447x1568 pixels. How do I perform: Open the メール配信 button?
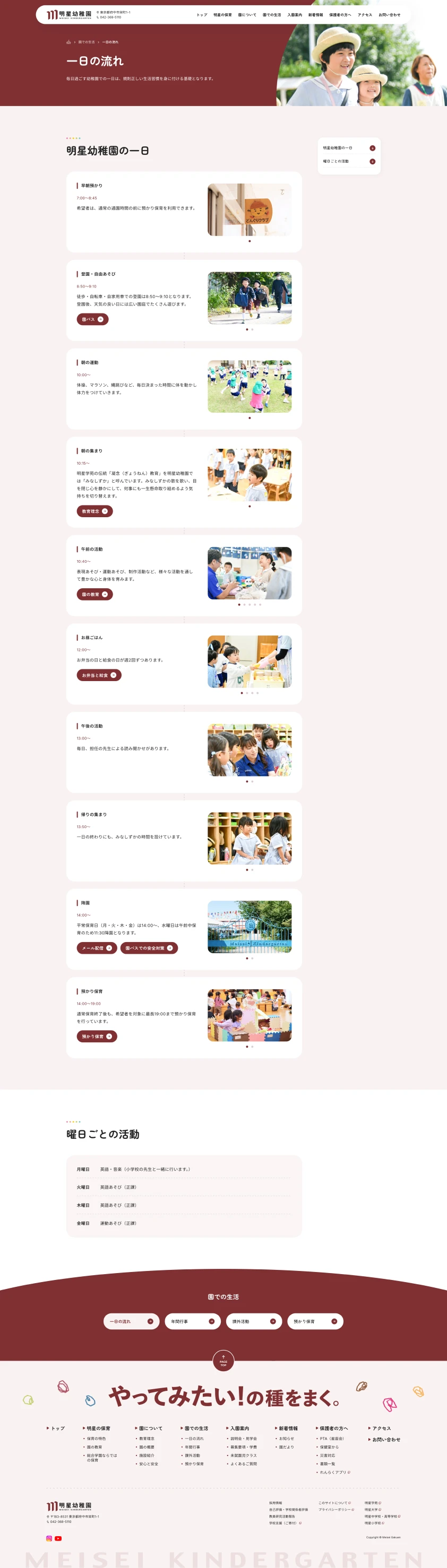pos(96,948)
